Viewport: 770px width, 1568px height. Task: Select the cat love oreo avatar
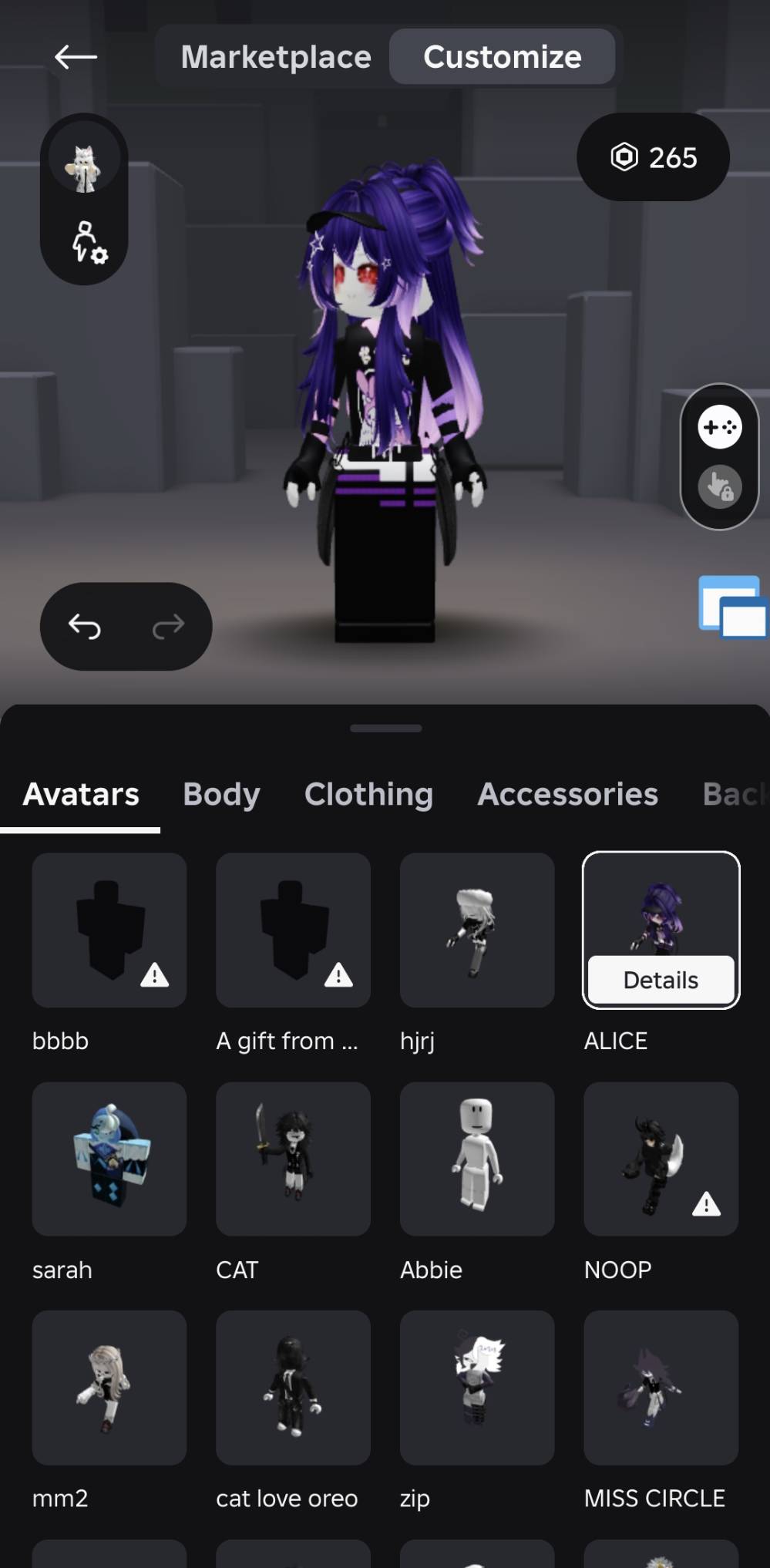click(x=293, y=1388)
